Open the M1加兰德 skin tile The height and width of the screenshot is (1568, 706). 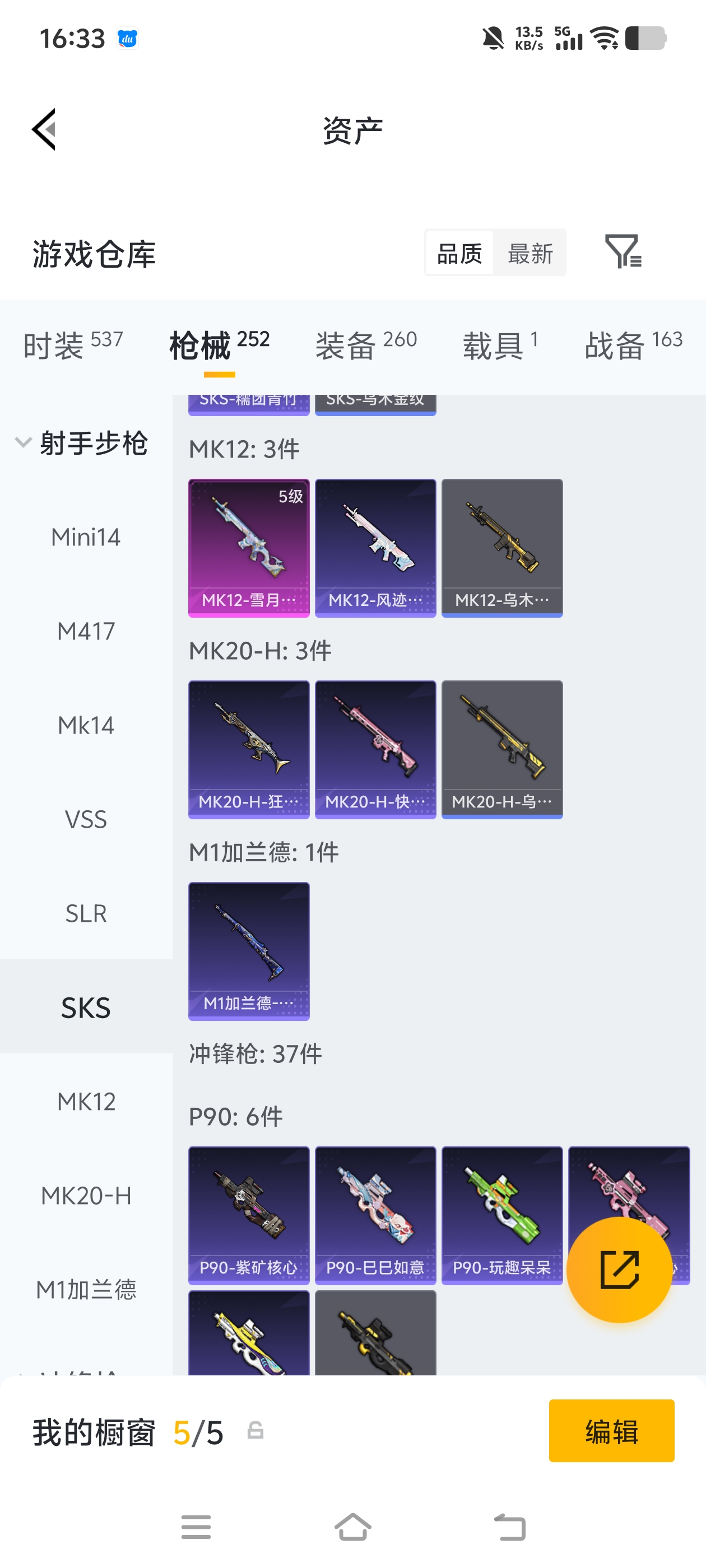click(x=249, y=950)
